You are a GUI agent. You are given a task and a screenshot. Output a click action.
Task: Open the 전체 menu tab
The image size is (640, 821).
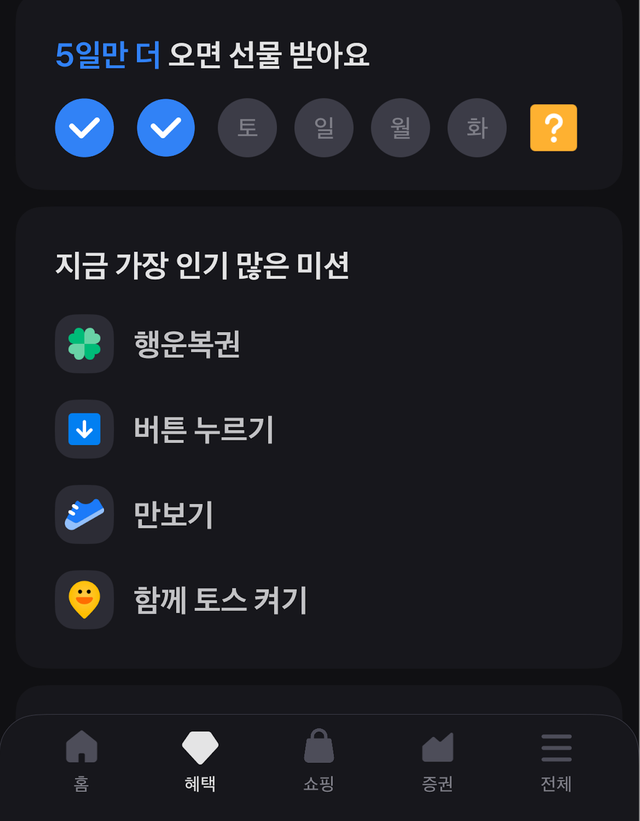click(x=556, y=760)
